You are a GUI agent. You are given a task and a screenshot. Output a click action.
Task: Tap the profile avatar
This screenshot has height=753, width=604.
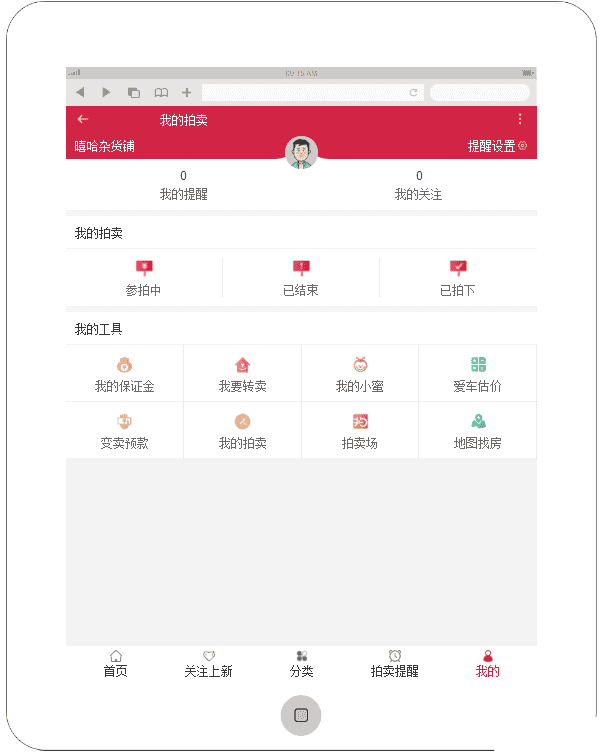click(301, 153)
